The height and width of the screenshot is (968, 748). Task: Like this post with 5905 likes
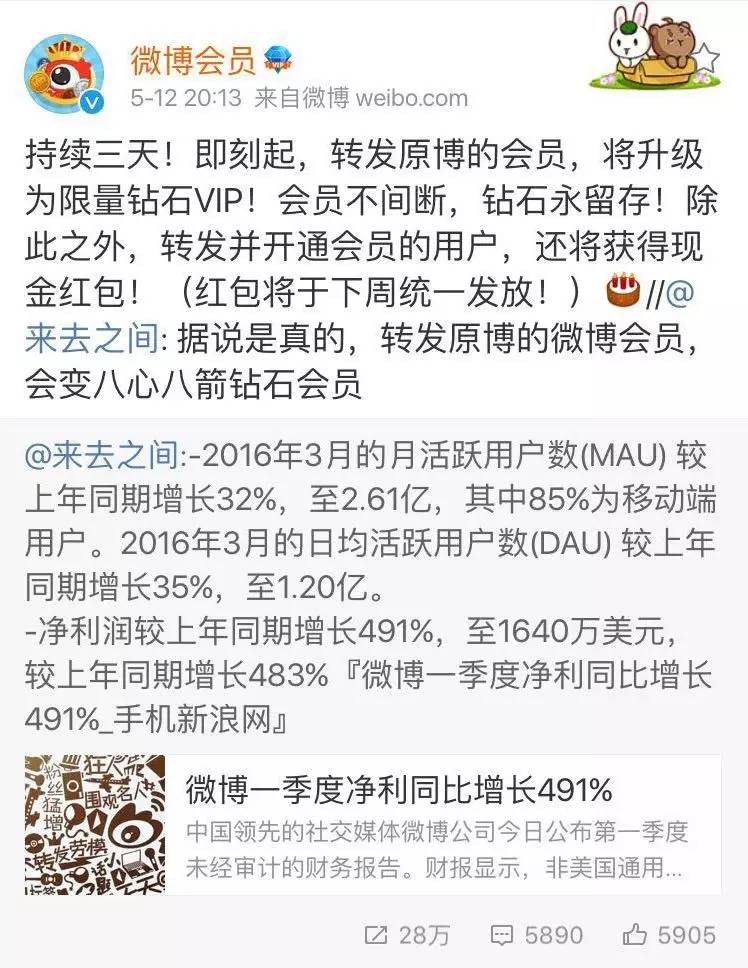click(x=668, y=935)
